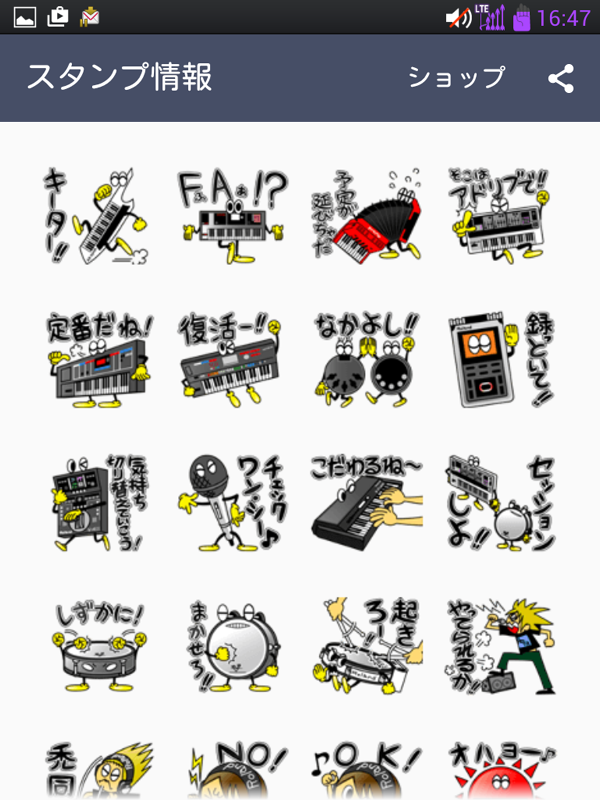The image size is (600, 800).
Task: Select the 録っといて recorder stamp
Action: (x=500, y=362)
